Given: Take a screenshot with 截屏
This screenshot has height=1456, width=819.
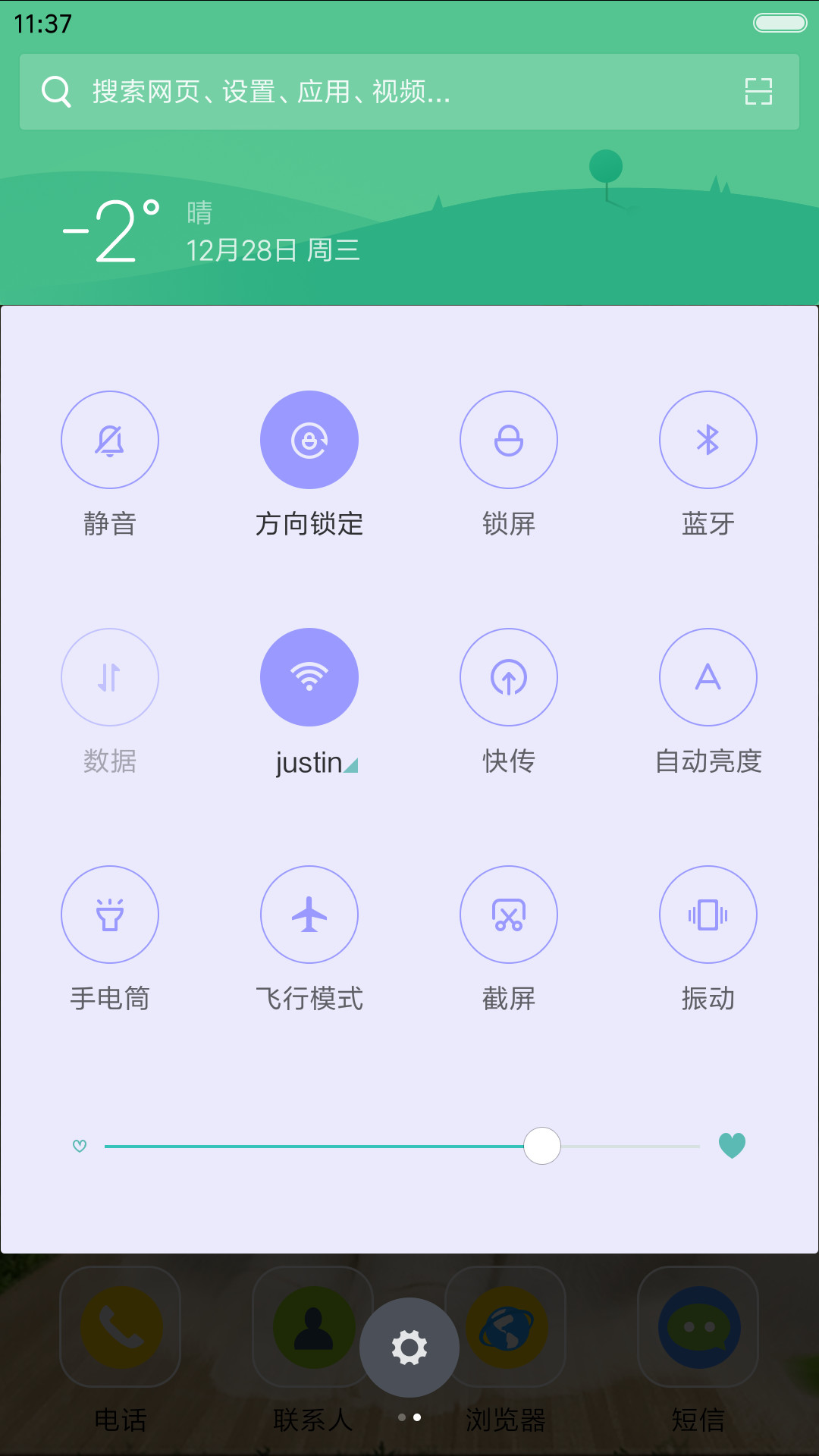Looking at the screenshot, I should [x=509, y=915].
